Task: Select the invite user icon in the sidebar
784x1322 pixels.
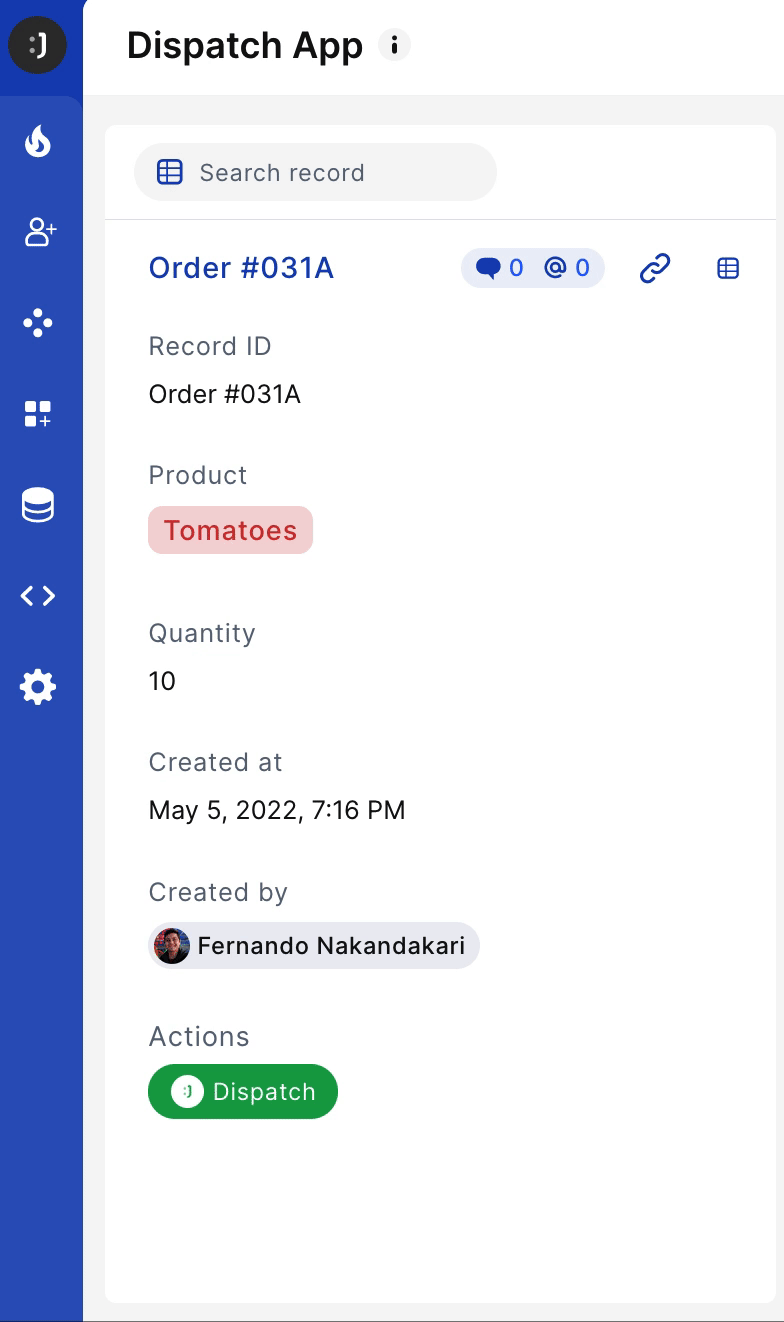Action: coord(38,232)
